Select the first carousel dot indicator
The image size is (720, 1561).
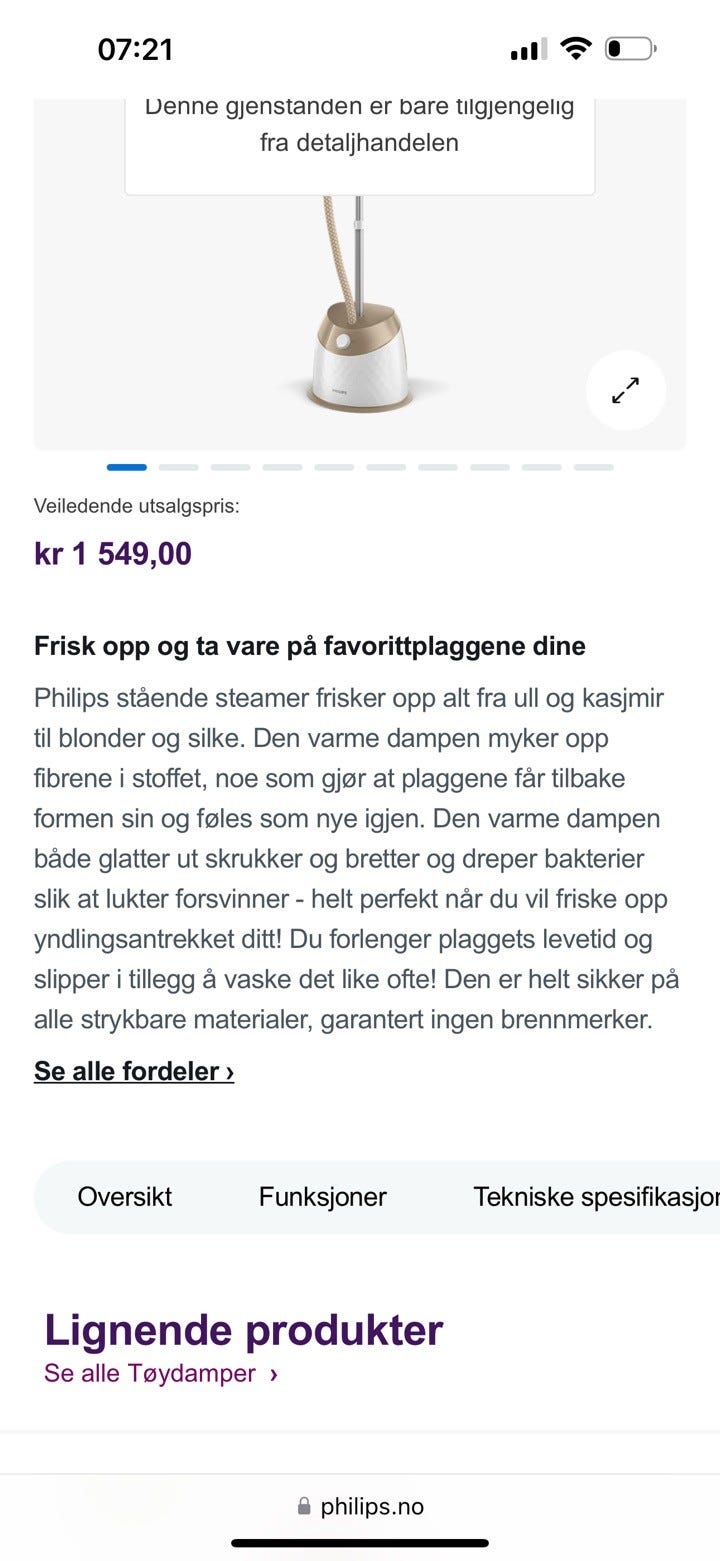[x=125, y=467]
